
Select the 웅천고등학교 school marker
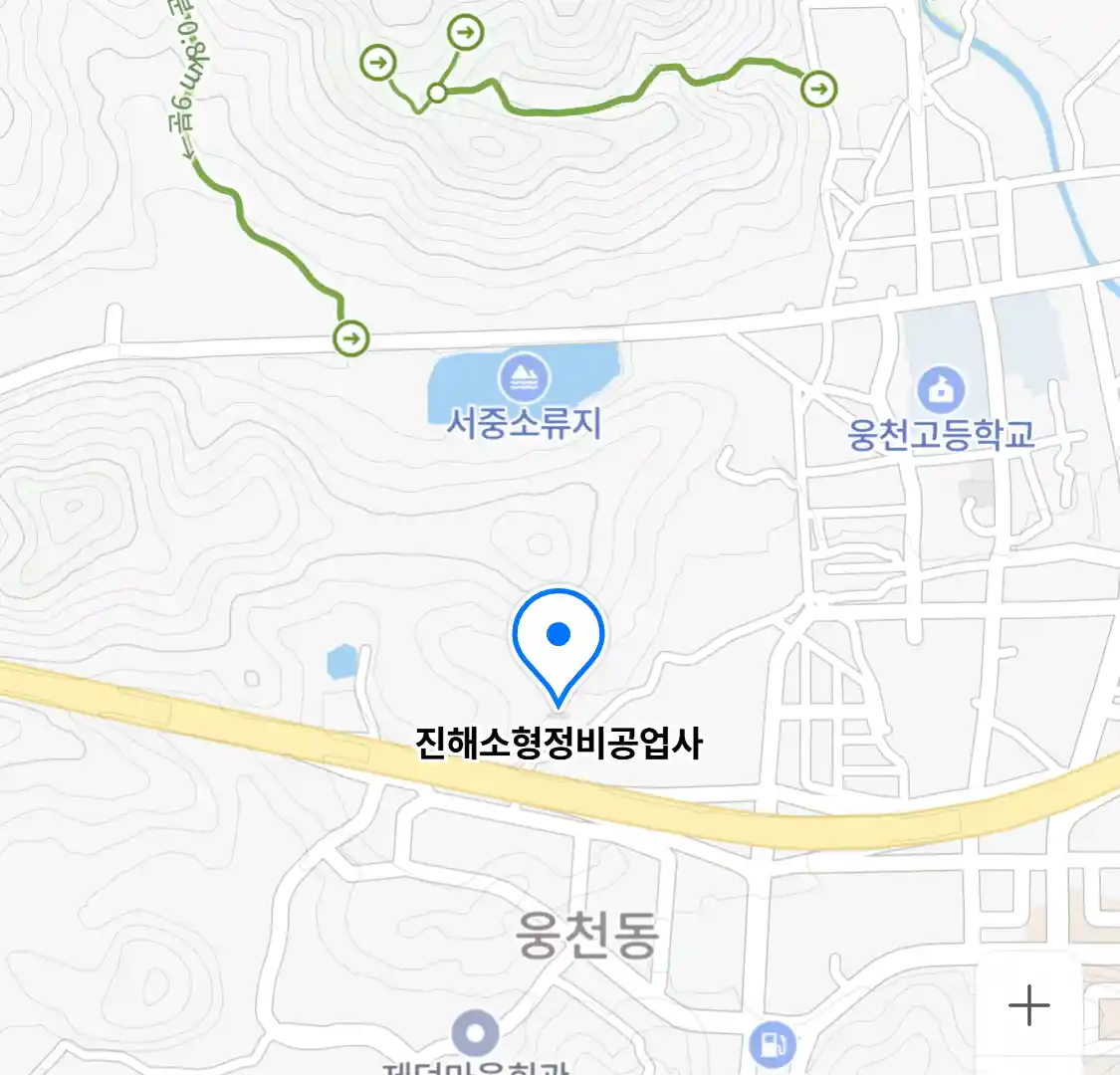[x=941, y=391]
